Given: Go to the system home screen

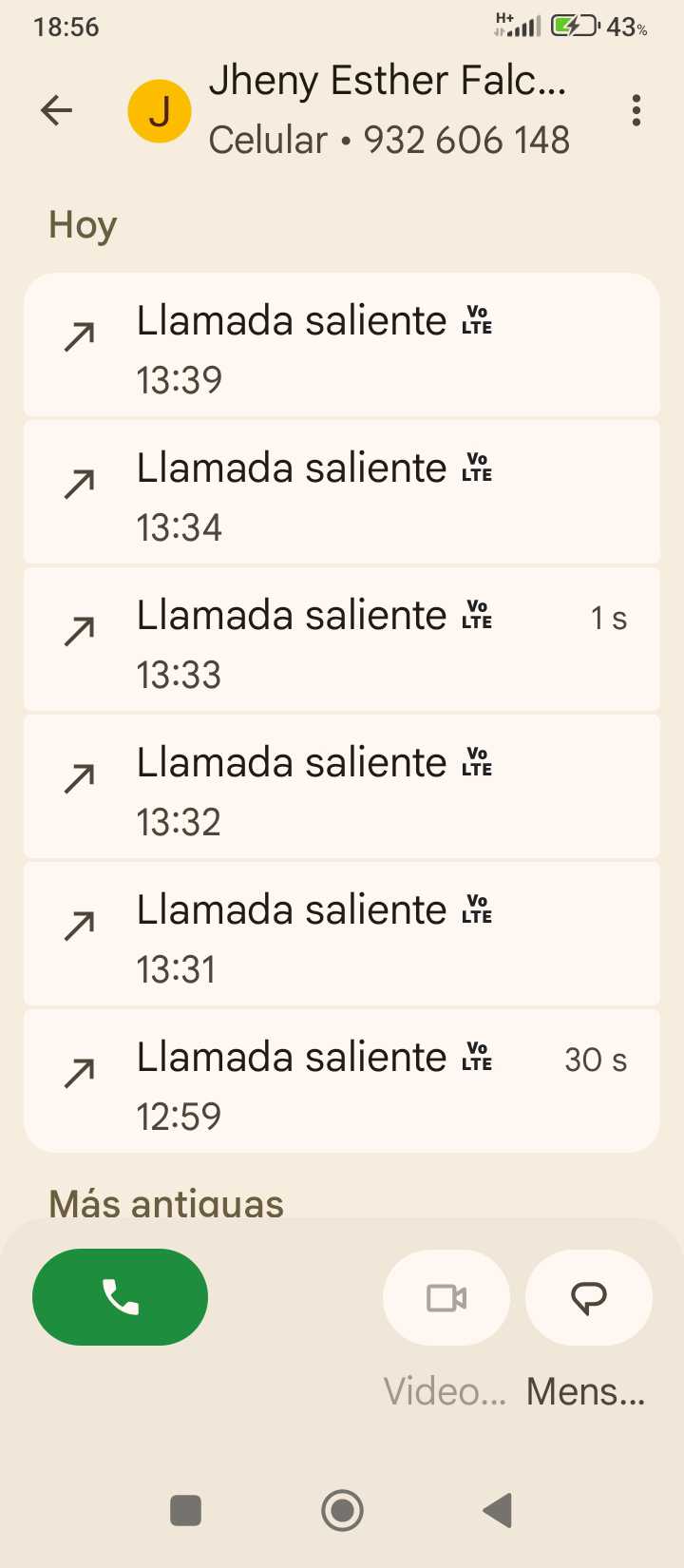Looking at the screenshot, I should tap(342, 1510).
